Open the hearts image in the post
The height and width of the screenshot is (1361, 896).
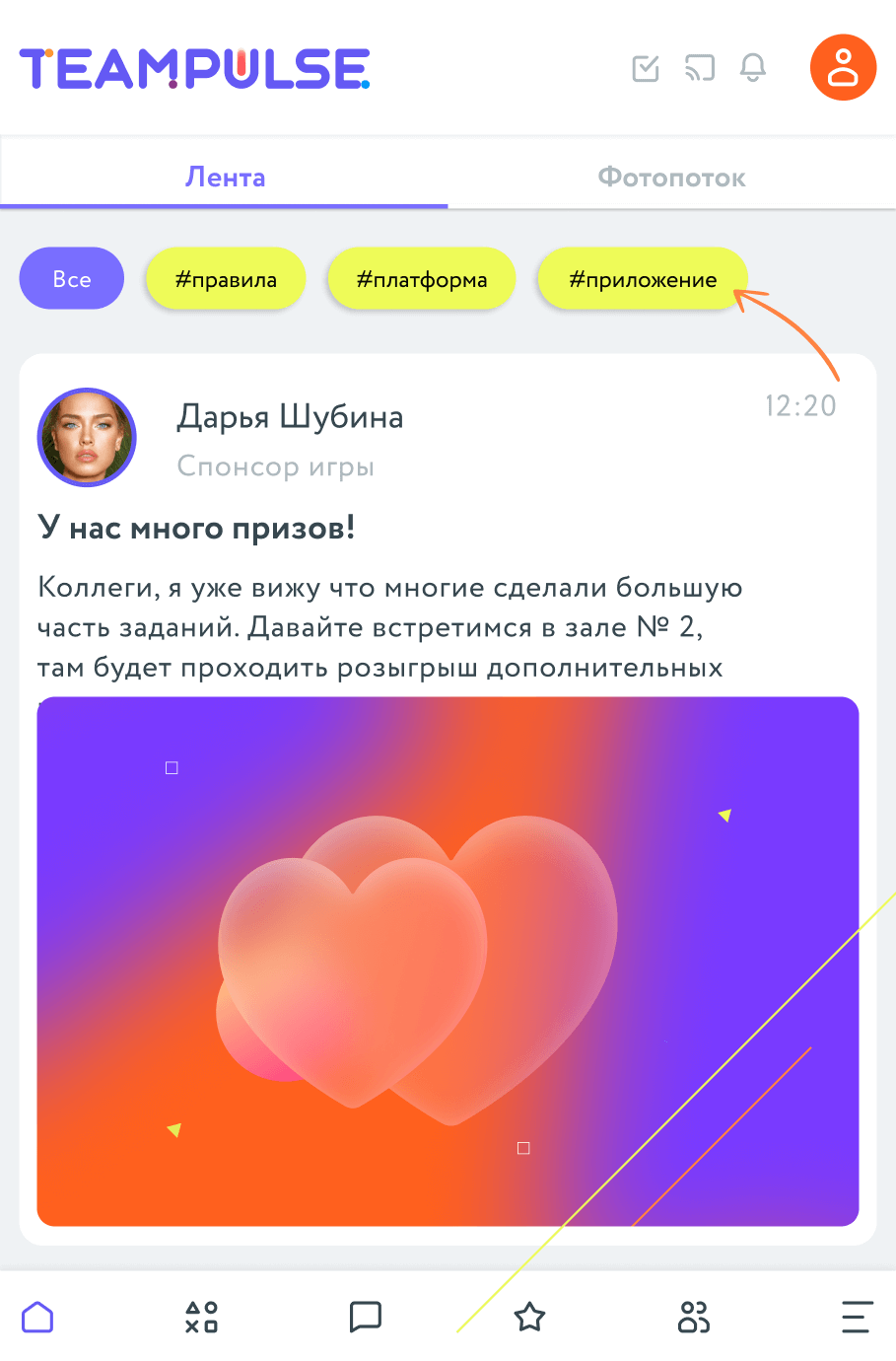click(x=448, y=962)
